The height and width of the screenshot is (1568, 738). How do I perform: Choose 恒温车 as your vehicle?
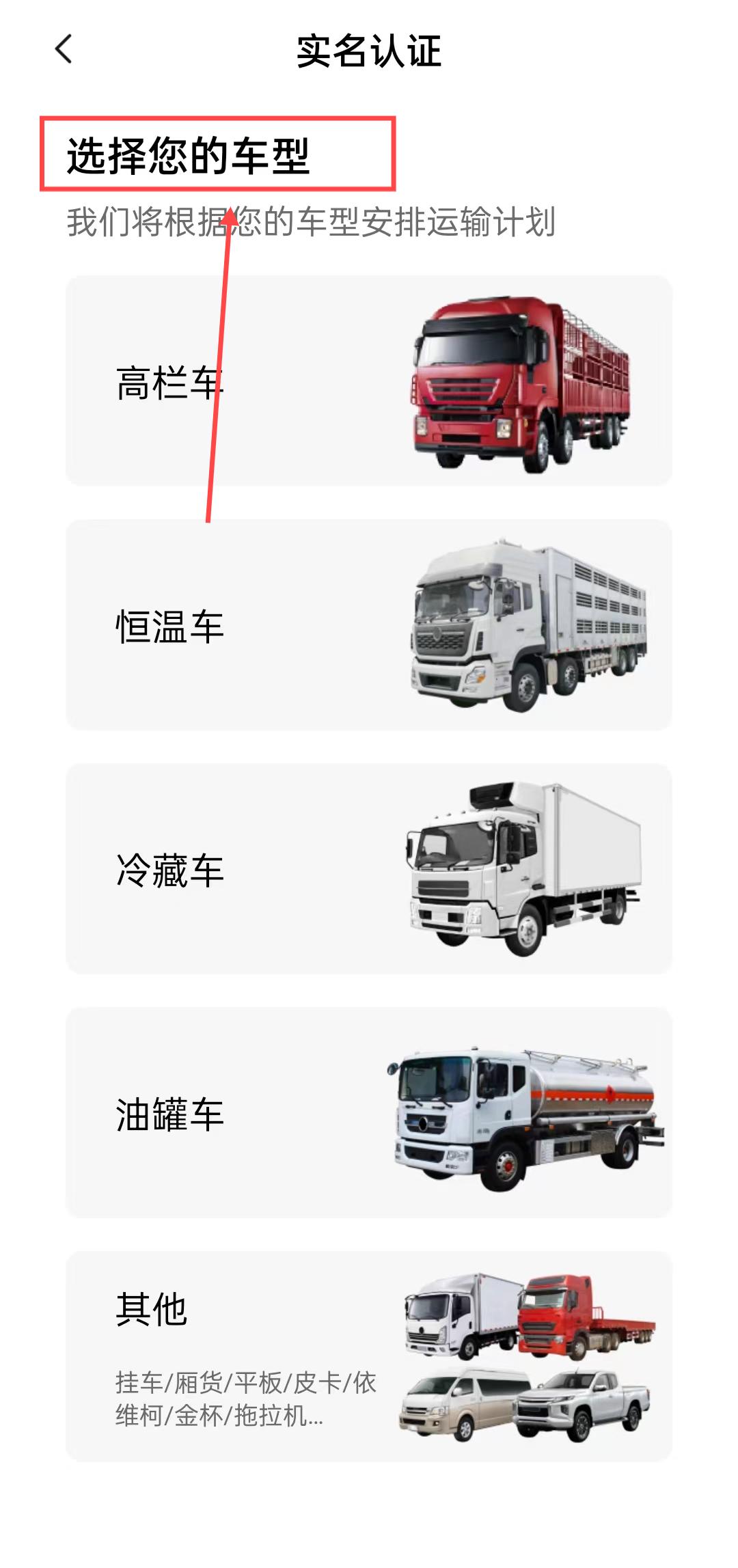pyautogui.click(x=369, y=624)
